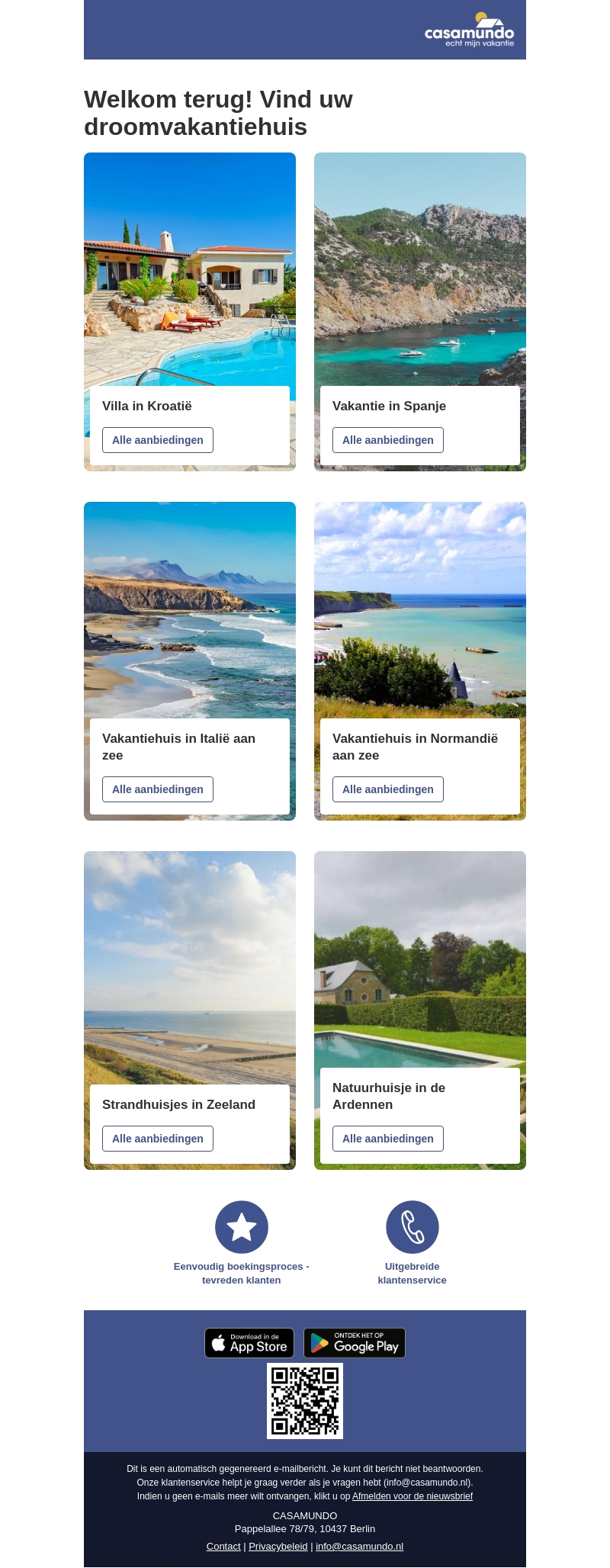Open offers for Strandhuisjes in Zeeland
This screenshot has height=1568, width=610.
tap(158, 1139)
